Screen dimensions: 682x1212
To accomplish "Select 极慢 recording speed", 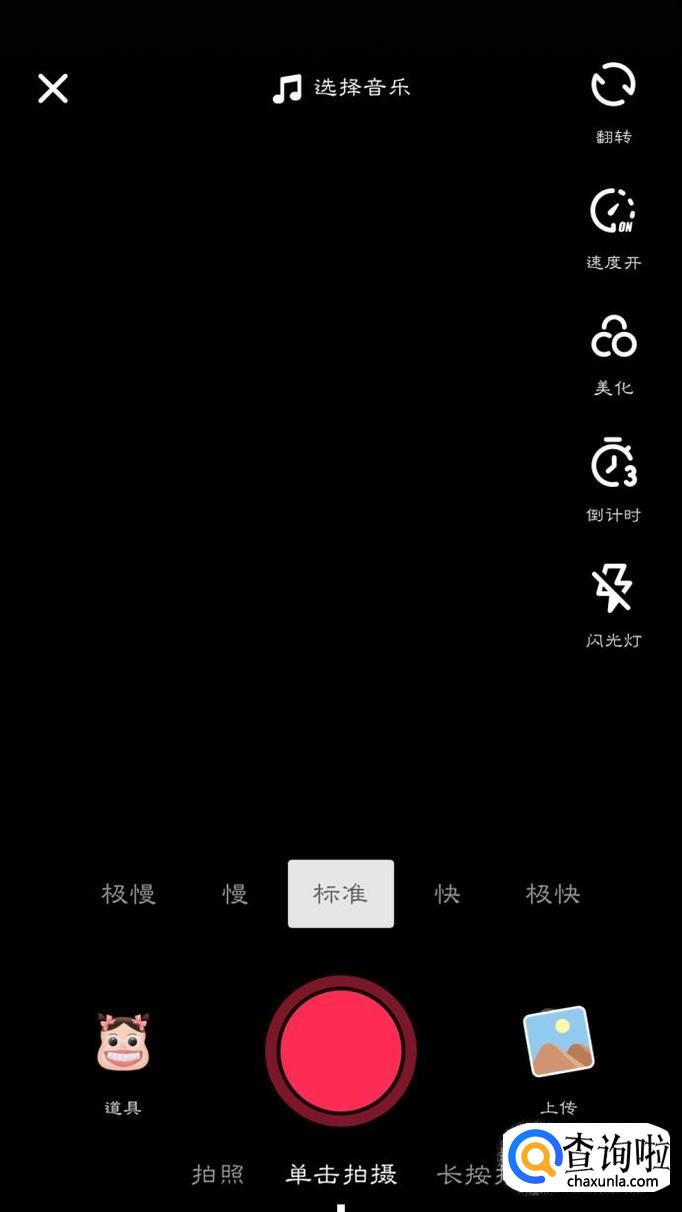I will tap(129, 894).
